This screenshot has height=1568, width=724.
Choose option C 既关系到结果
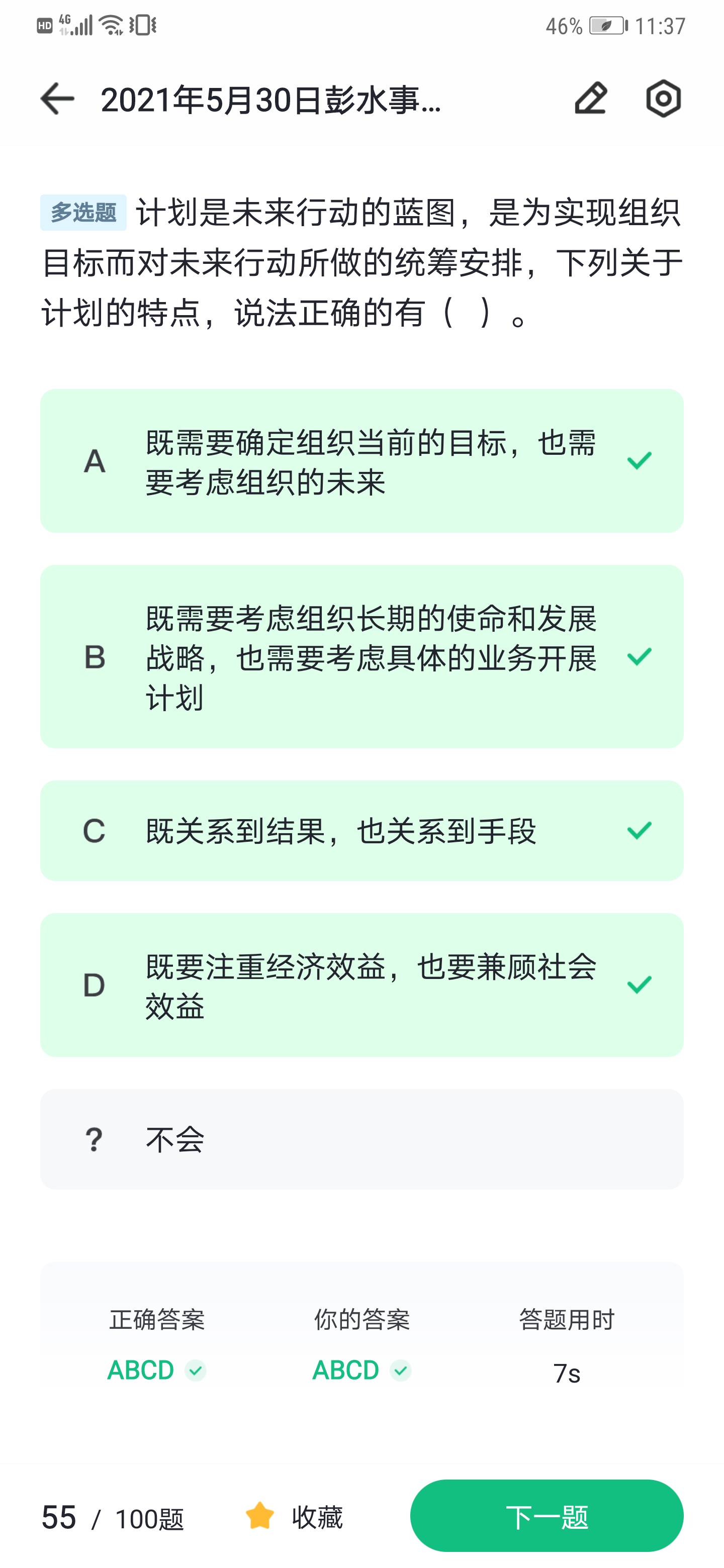pos(361,830)
